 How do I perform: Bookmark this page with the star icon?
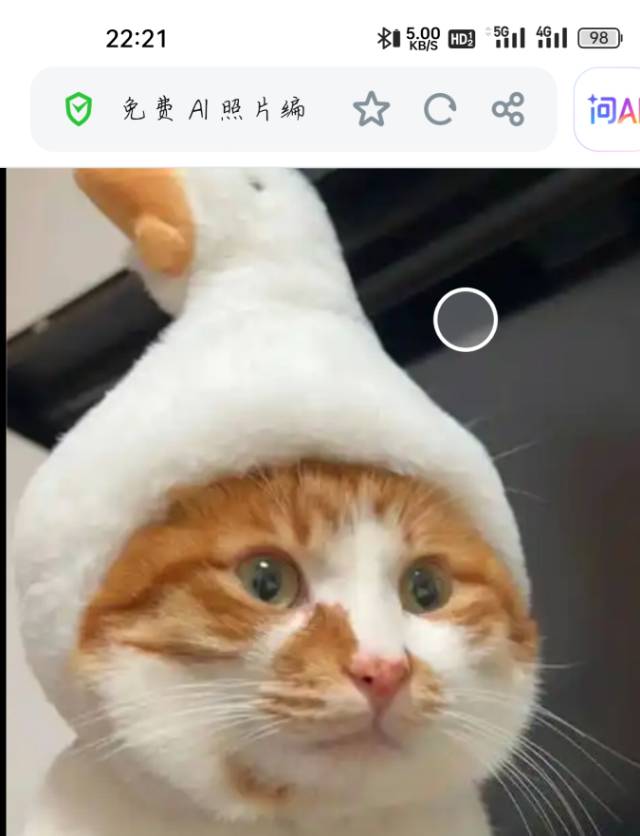[371, 109]
